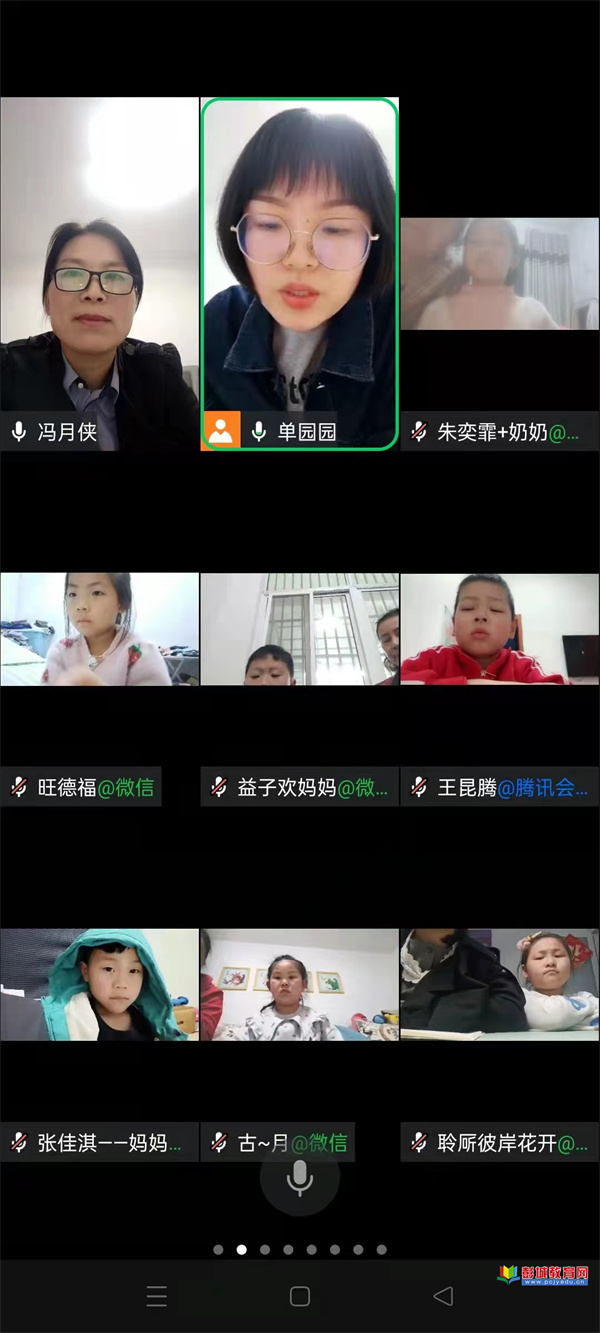Open the system recent apps menu
600x1333 pixels.
pyautogui.click(x=157, y=1297)
